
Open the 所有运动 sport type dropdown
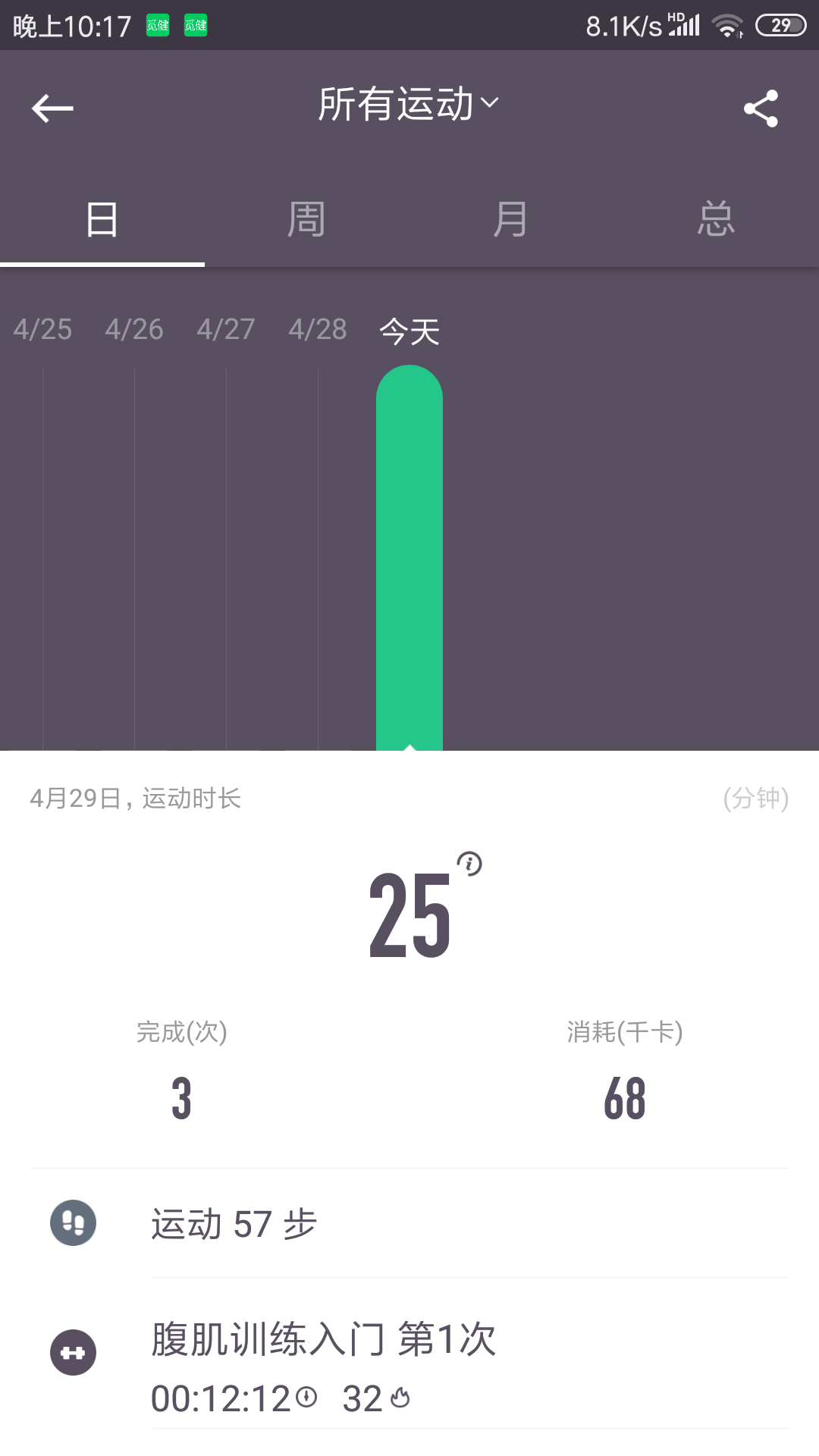pyautogui.click(x=407, y=105)
